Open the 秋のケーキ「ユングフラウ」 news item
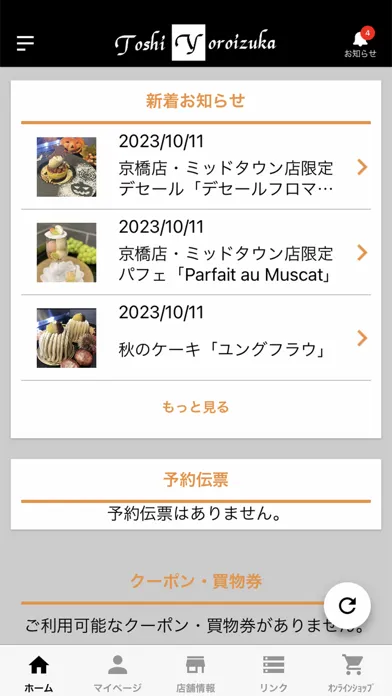The height and width of the screenshot is (696, 392). coord(196,338)
